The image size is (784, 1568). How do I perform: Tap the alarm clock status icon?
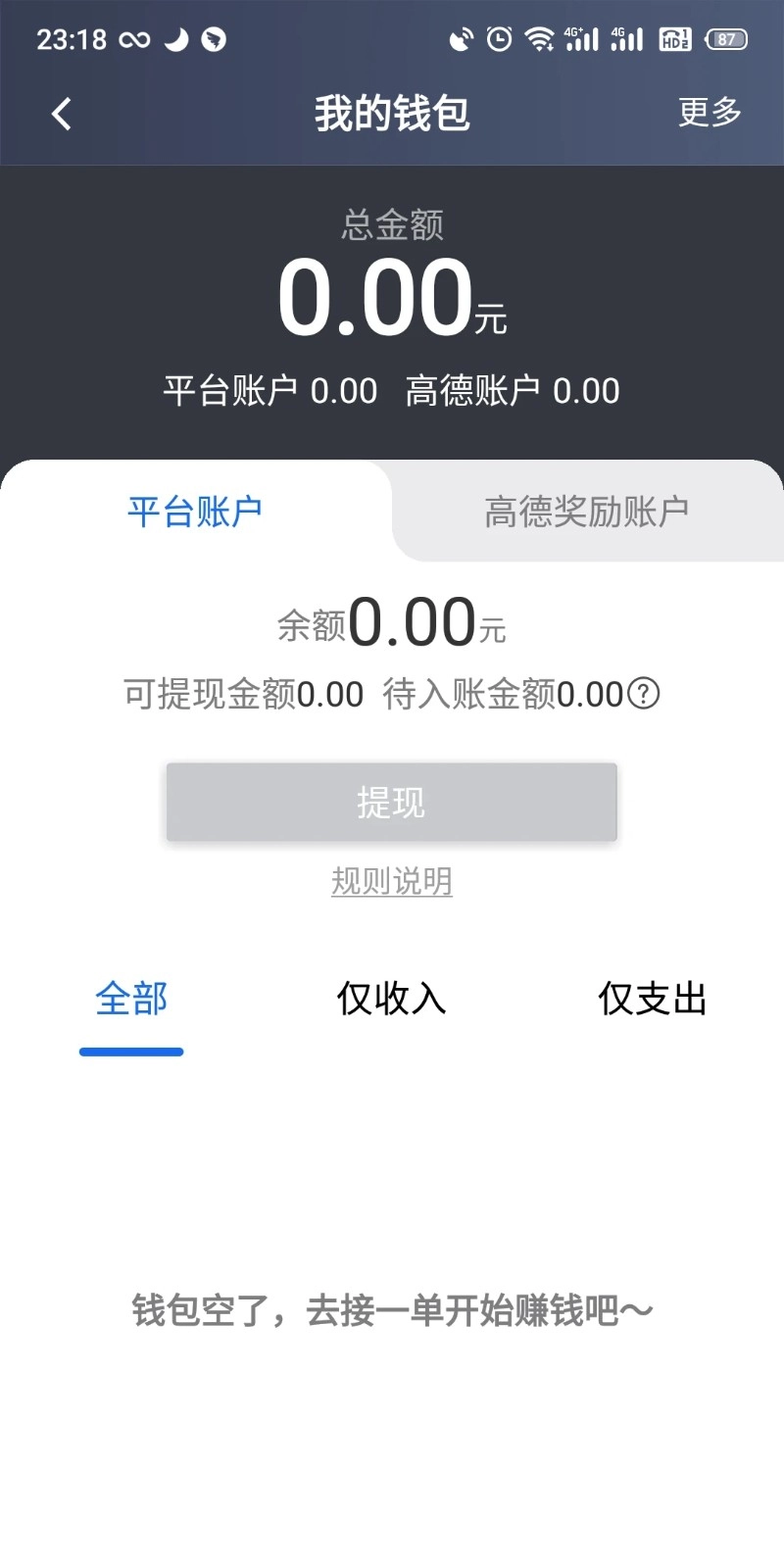pos(500,37)
